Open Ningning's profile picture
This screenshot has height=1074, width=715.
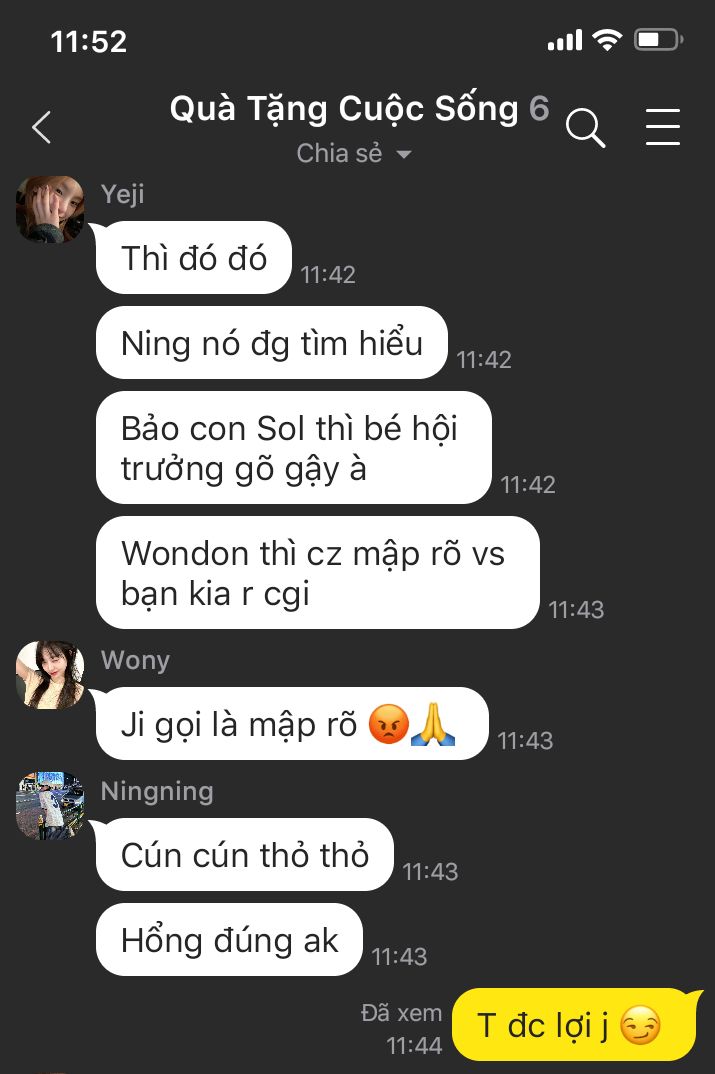pyautogui.click(x=50, y=805)
